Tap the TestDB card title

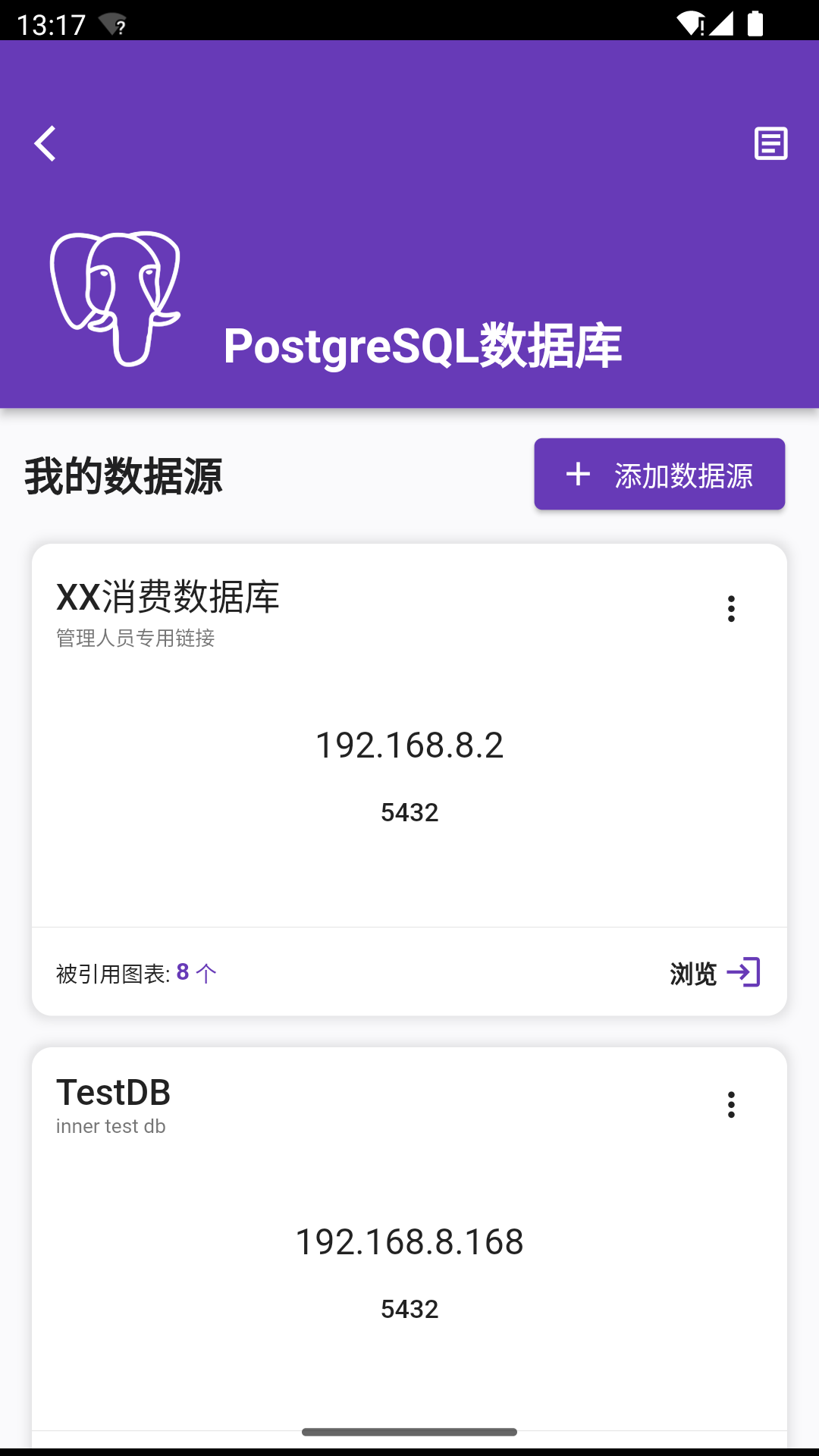pyautogui.click(x=113, y=1093)
